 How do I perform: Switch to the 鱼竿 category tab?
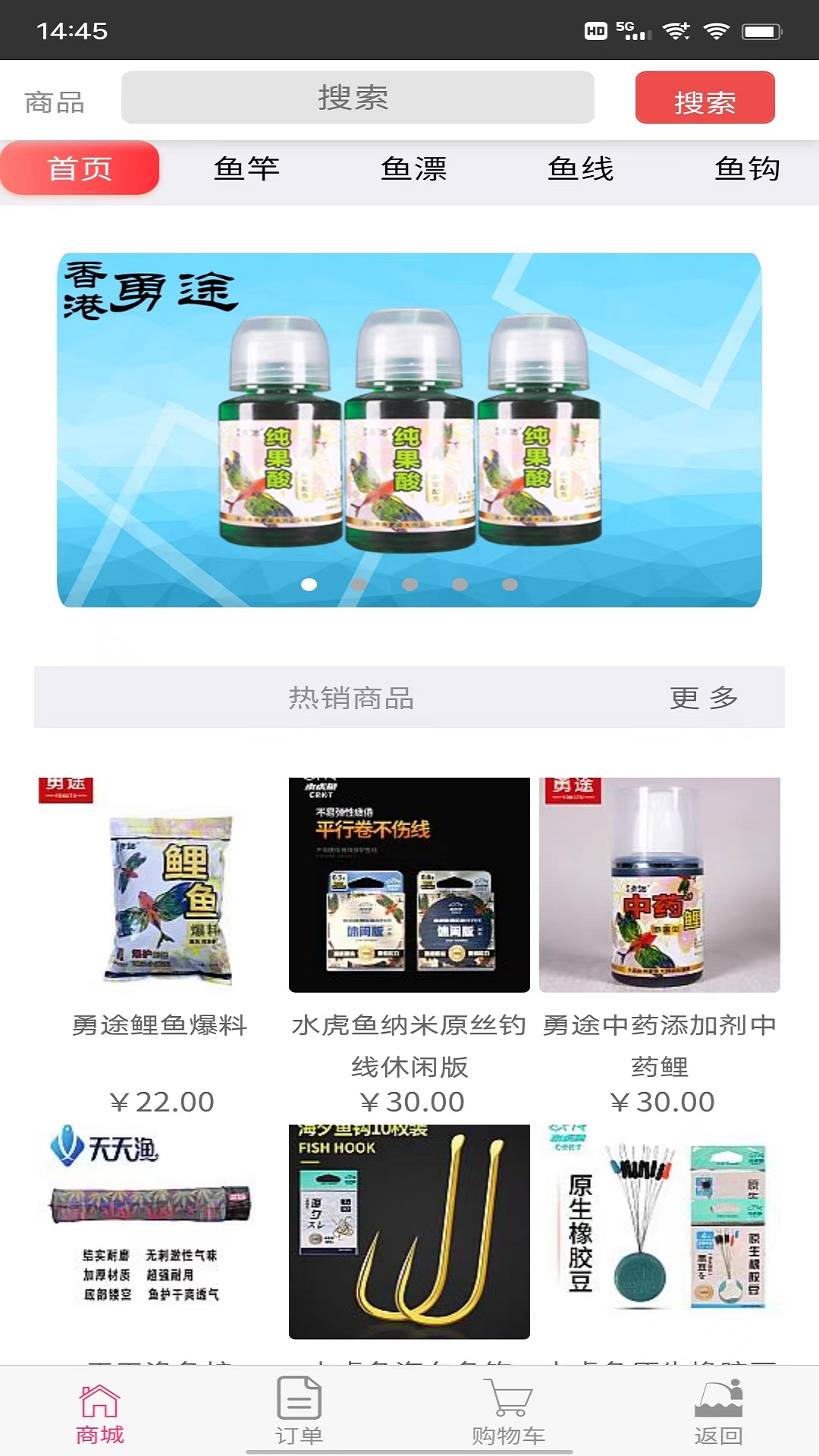click(246, 168)
